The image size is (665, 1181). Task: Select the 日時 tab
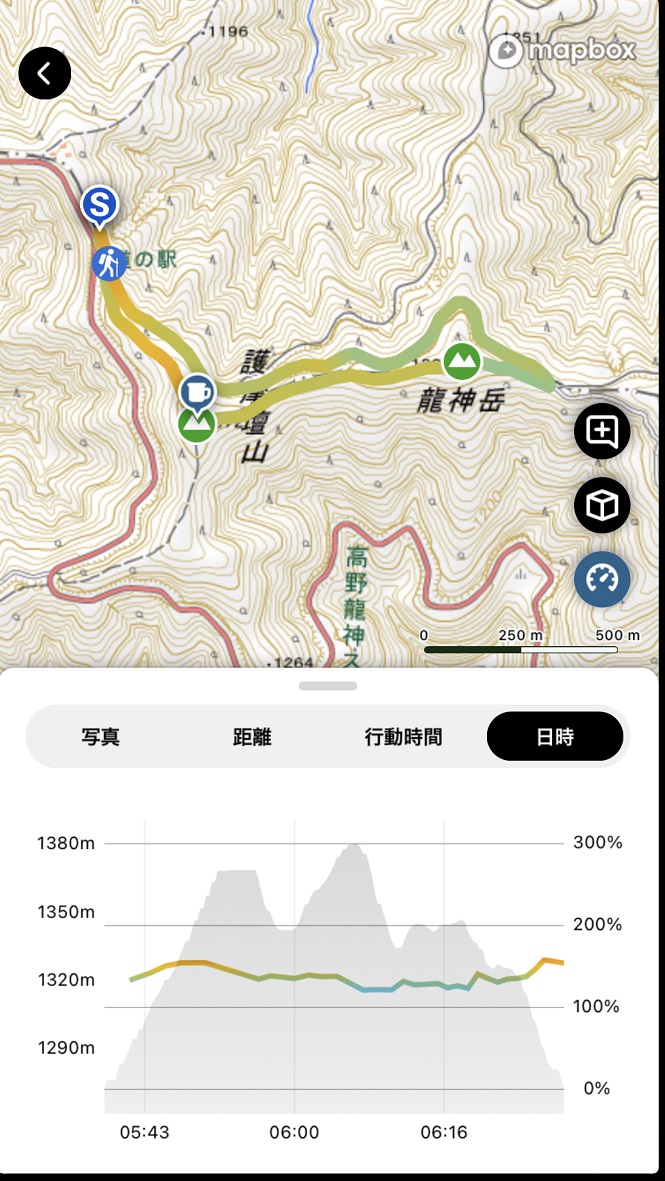(x=555, y=737)
